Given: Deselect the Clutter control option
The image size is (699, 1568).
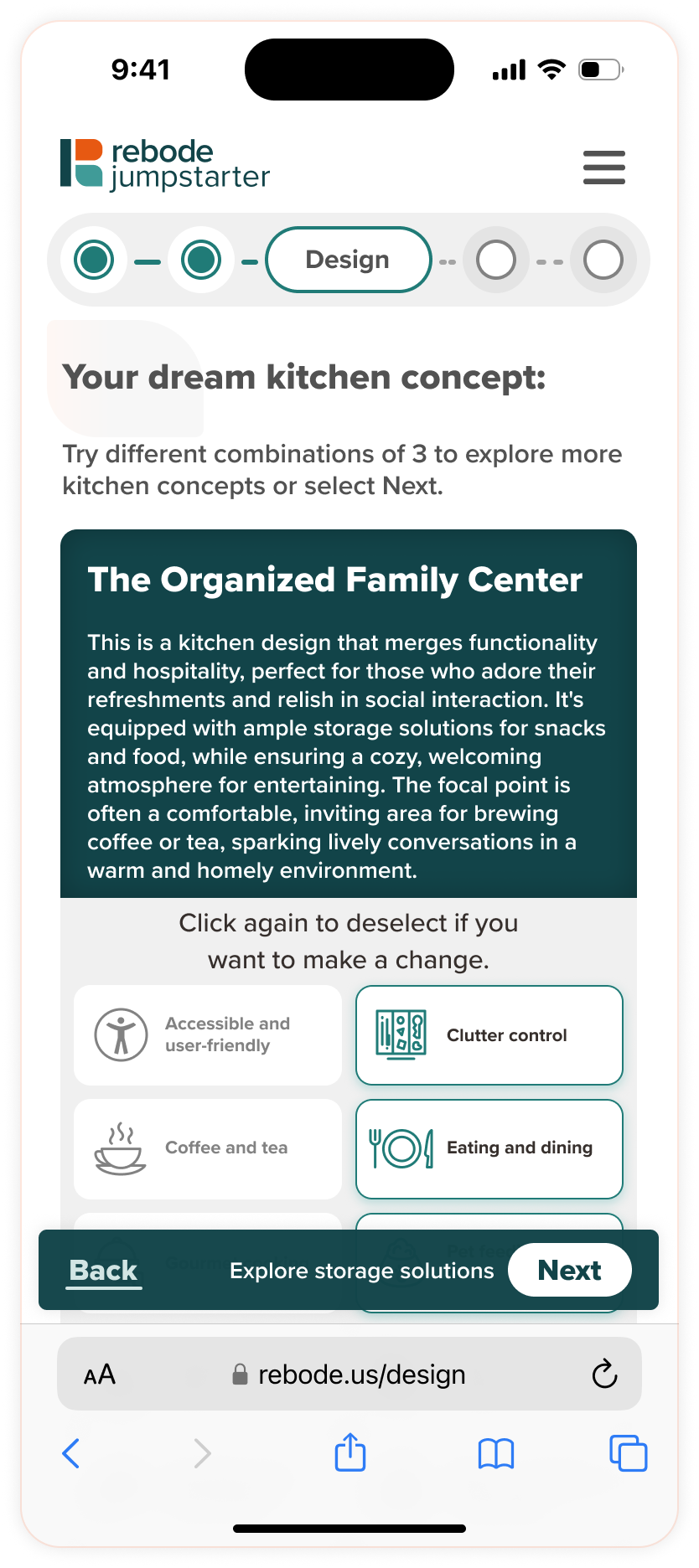Looking at the screenshot, I should (x=489, y=1035).
